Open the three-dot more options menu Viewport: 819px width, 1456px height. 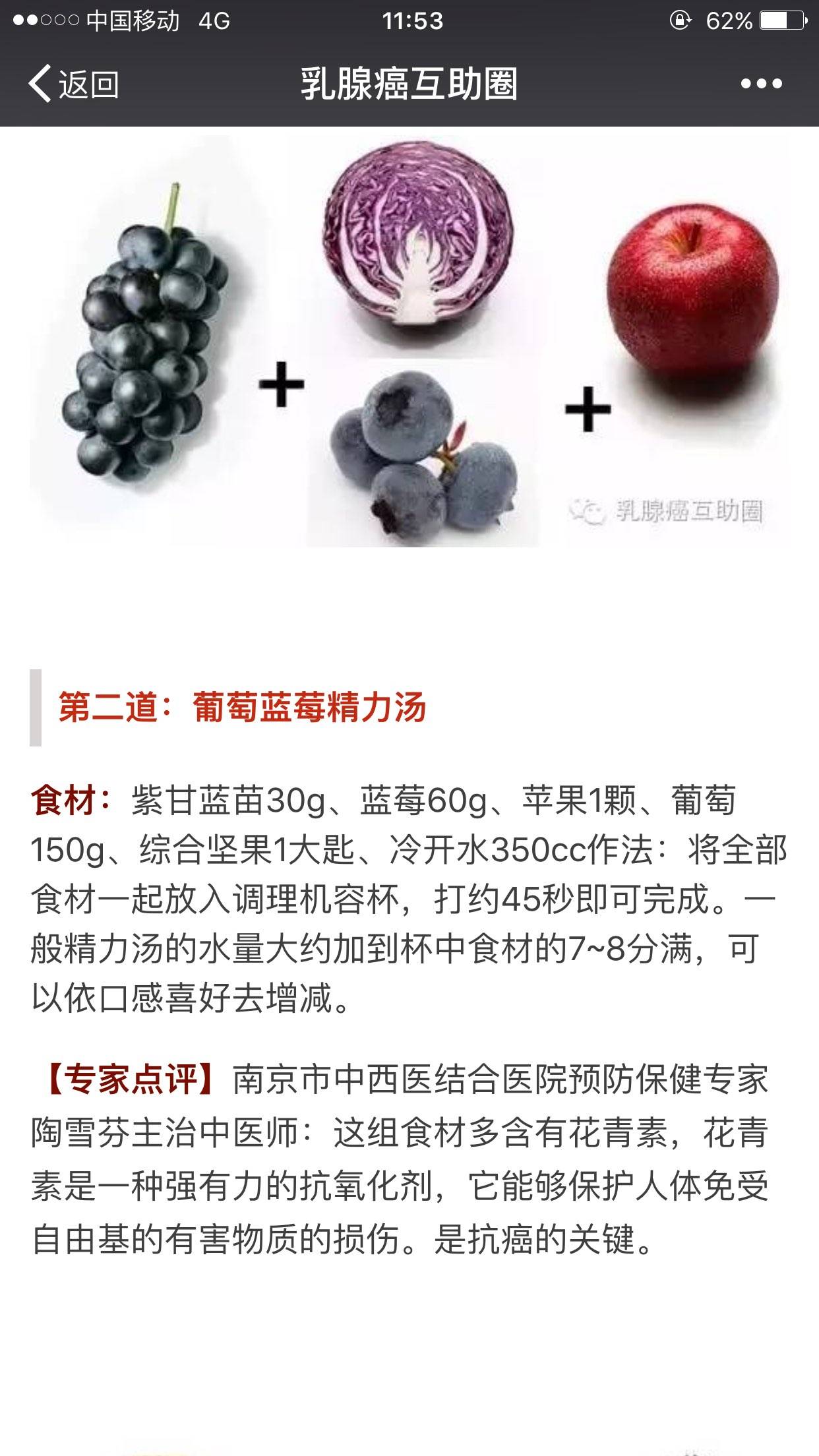pyautogui.click(x=761, y=84)
